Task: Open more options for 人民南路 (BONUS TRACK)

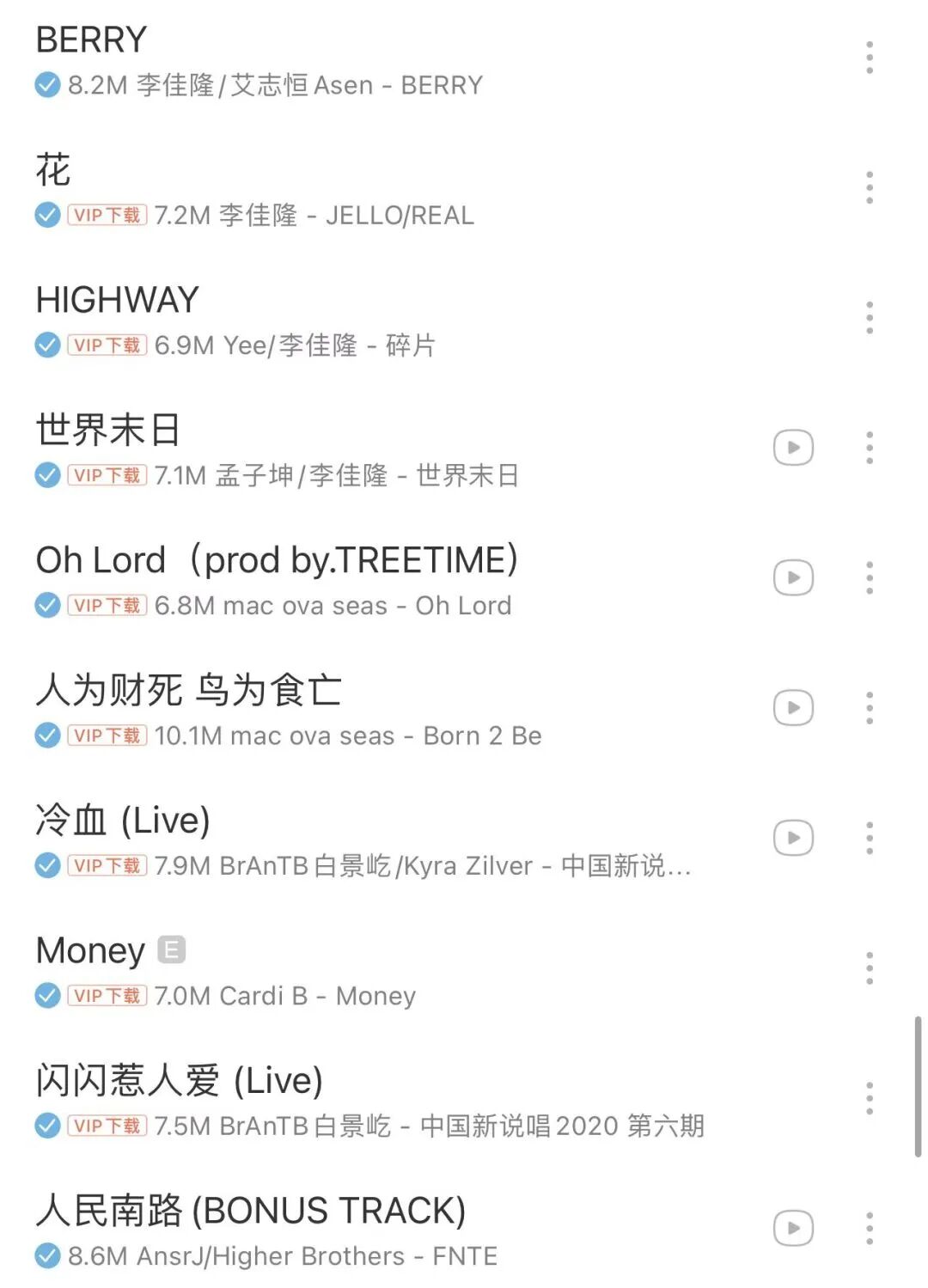Action: coord(870,1228)
